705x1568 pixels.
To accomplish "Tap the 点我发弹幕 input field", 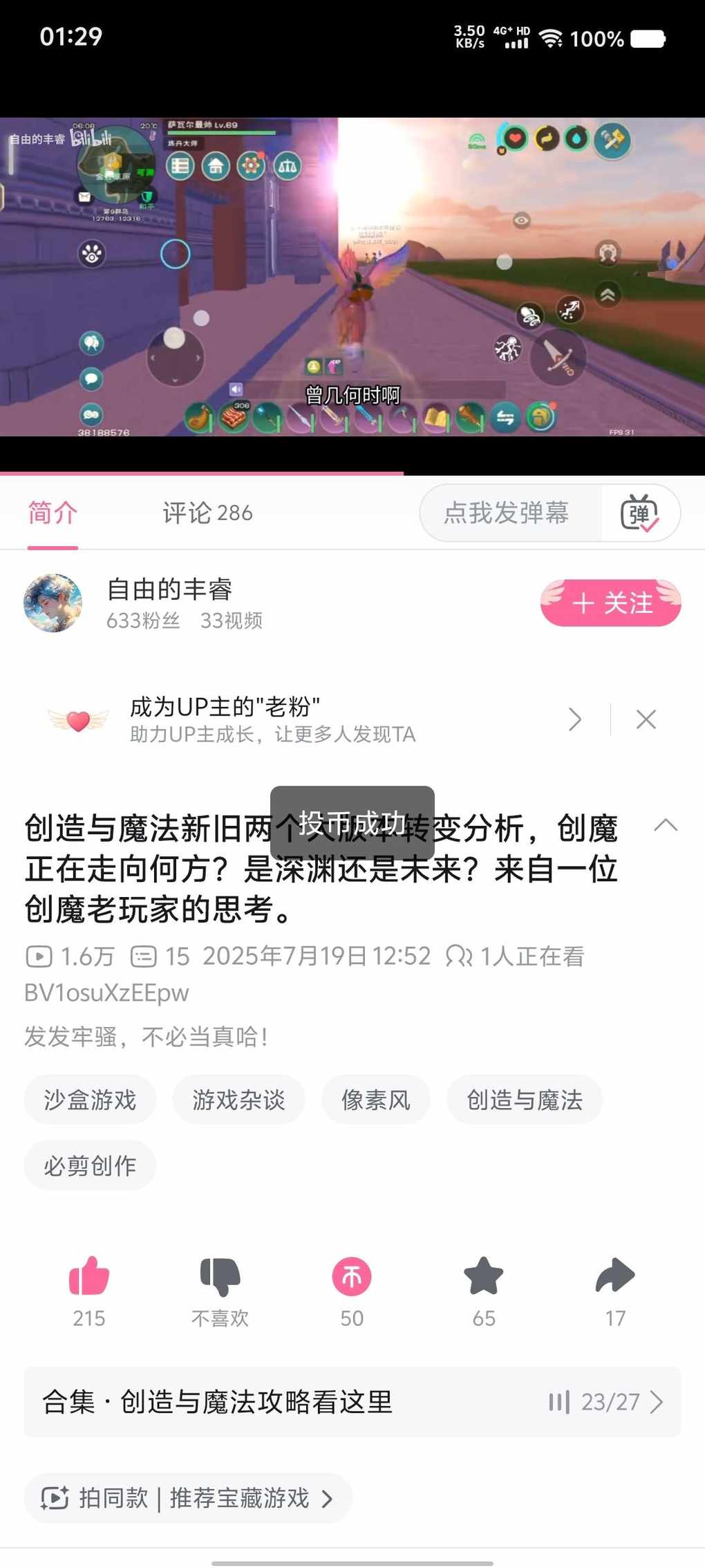I will (508, 513).
